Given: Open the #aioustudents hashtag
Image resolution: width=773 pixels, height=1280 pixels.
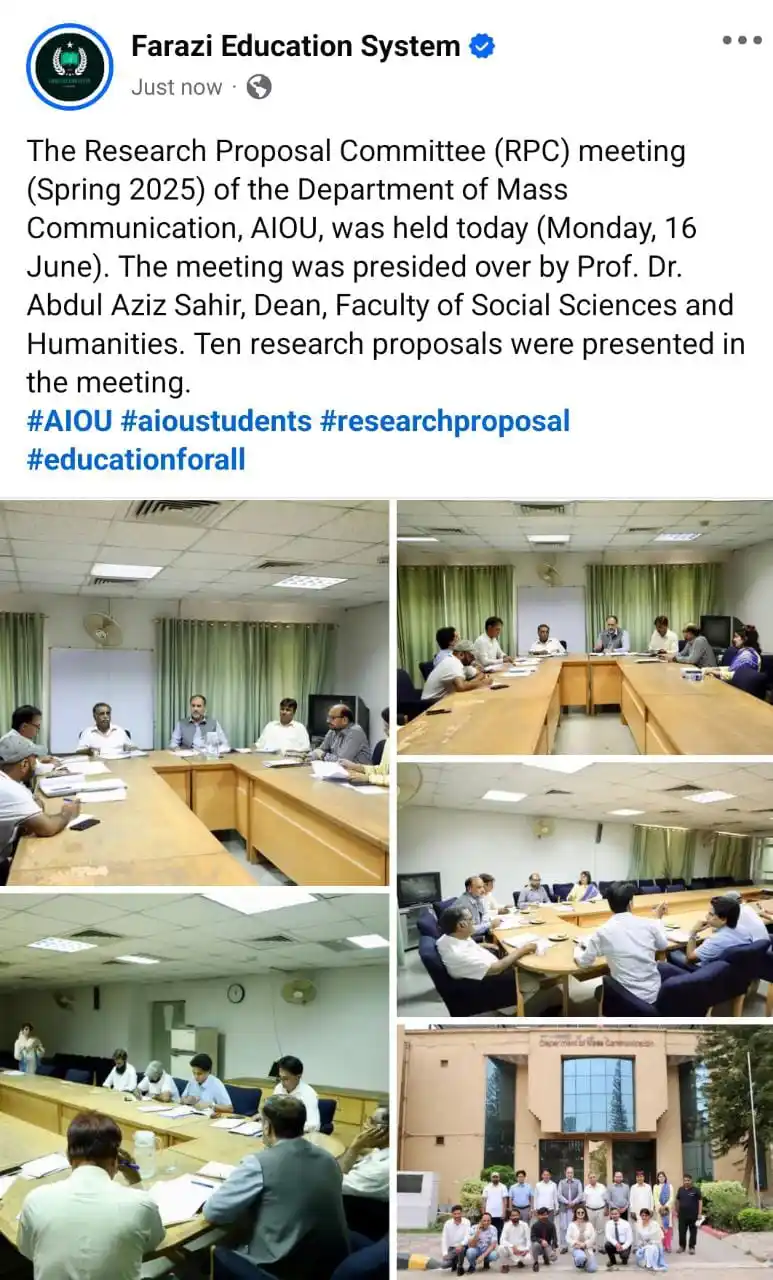Looking at the screenshot, I should 216,421.
